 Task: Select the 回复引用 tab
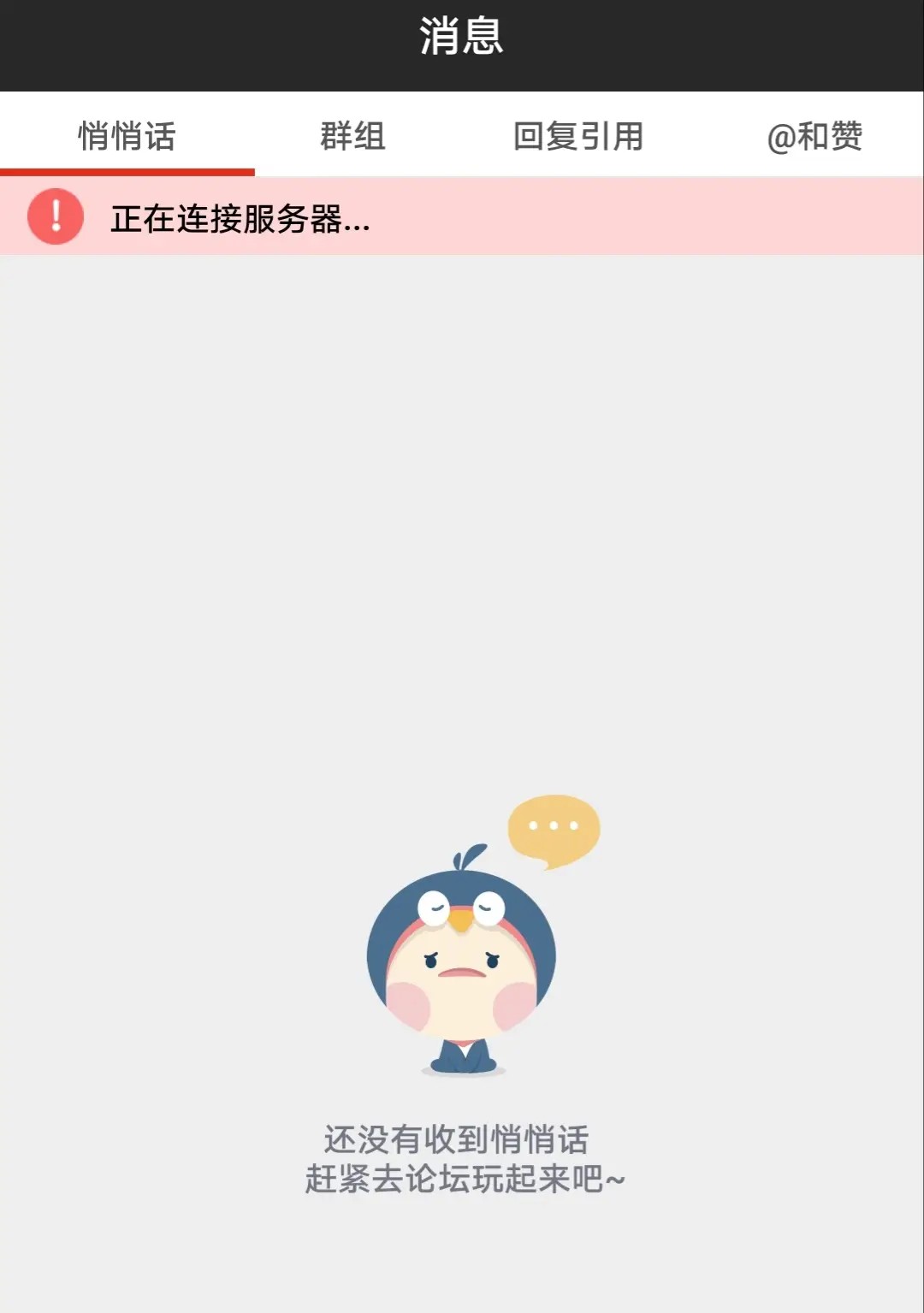[578, 136]
